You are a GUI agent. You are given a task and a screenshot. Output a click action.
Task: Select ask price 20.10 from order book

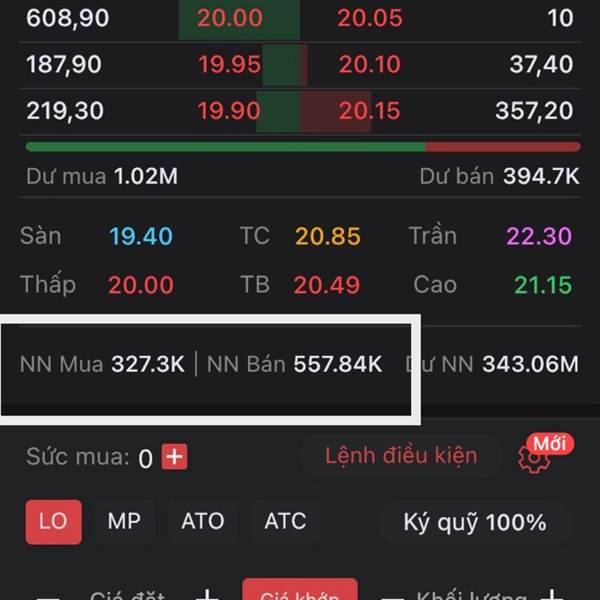click(369, 65)
